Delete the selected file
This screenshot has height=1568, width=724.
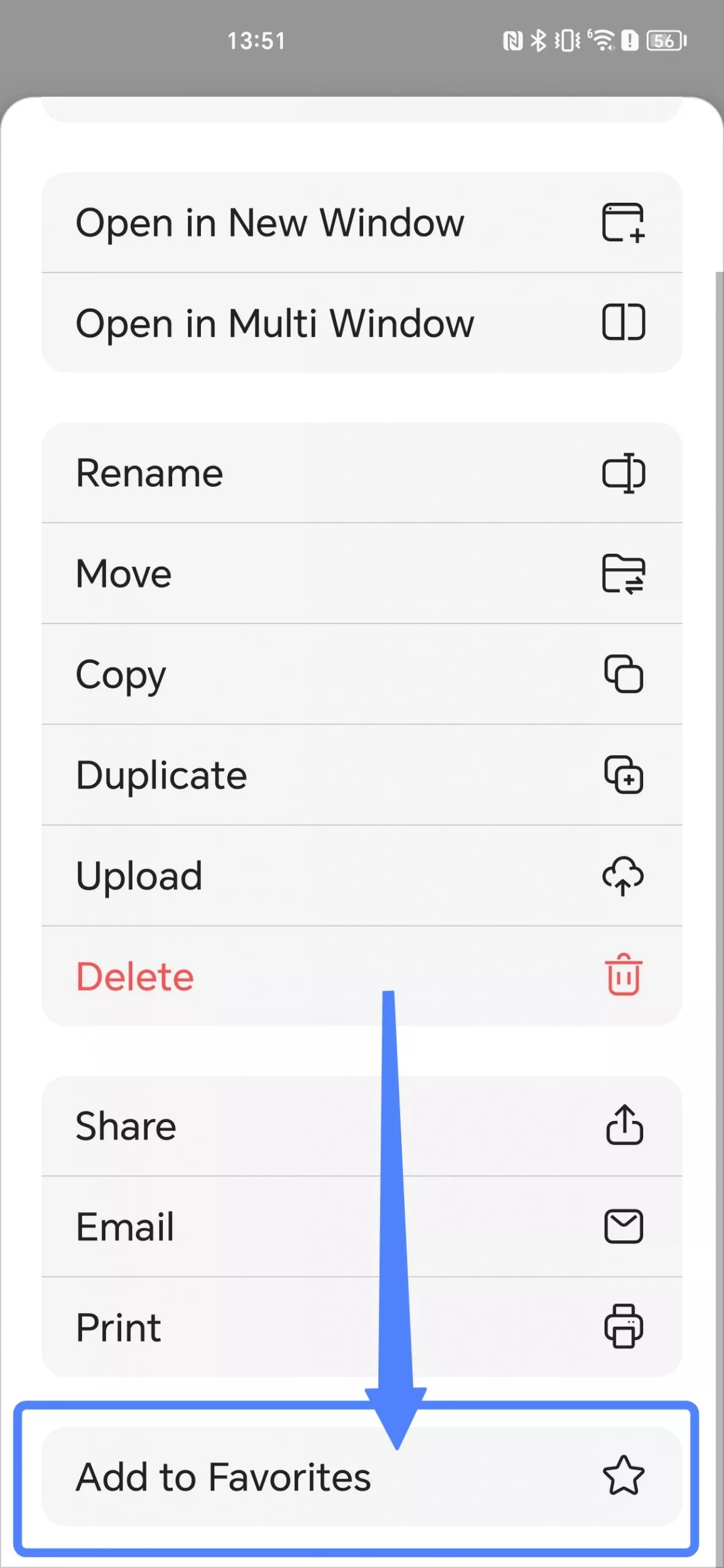click(361, 976)
